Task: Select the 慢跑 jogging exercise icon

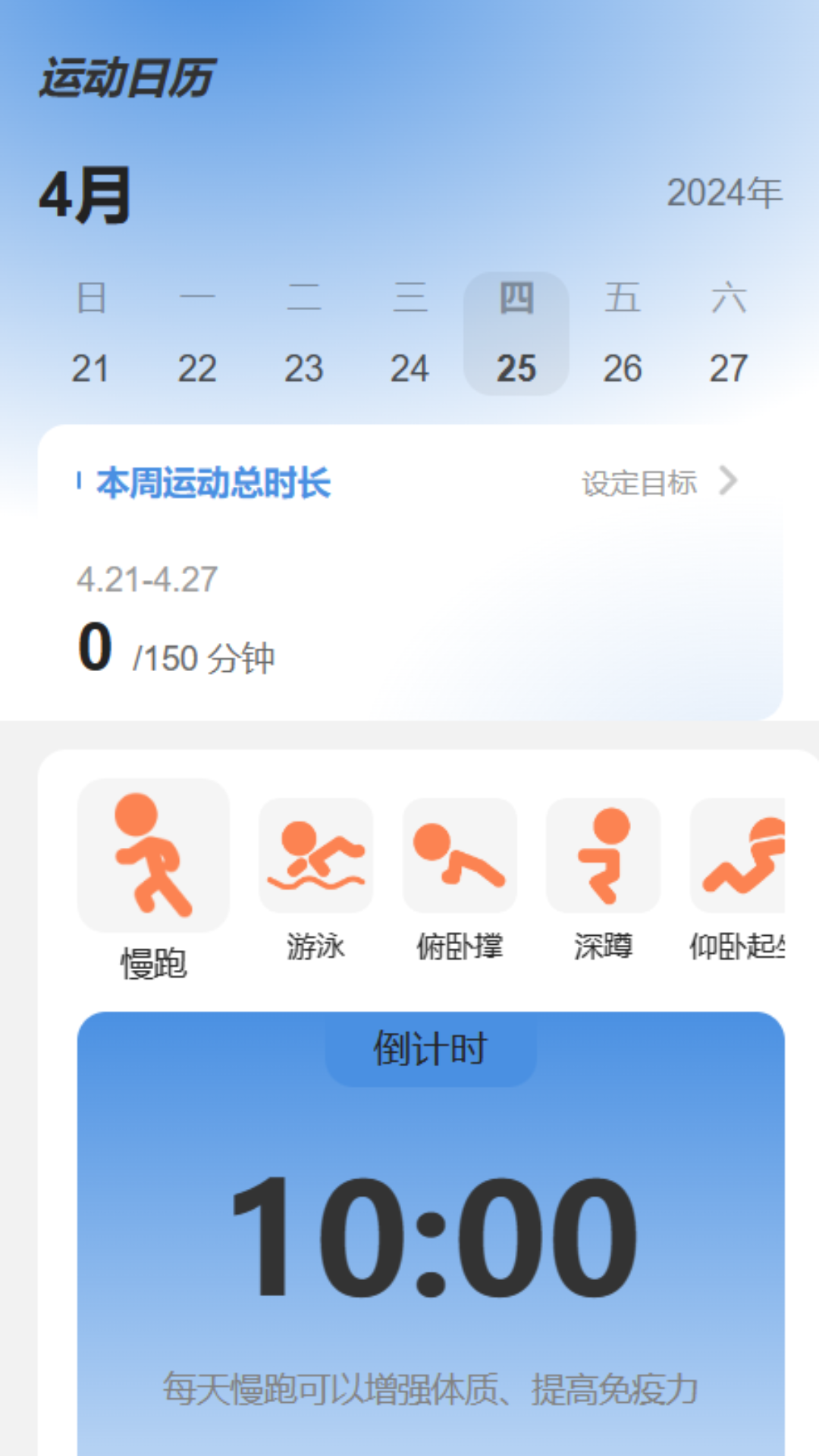Action: (153, 855)
